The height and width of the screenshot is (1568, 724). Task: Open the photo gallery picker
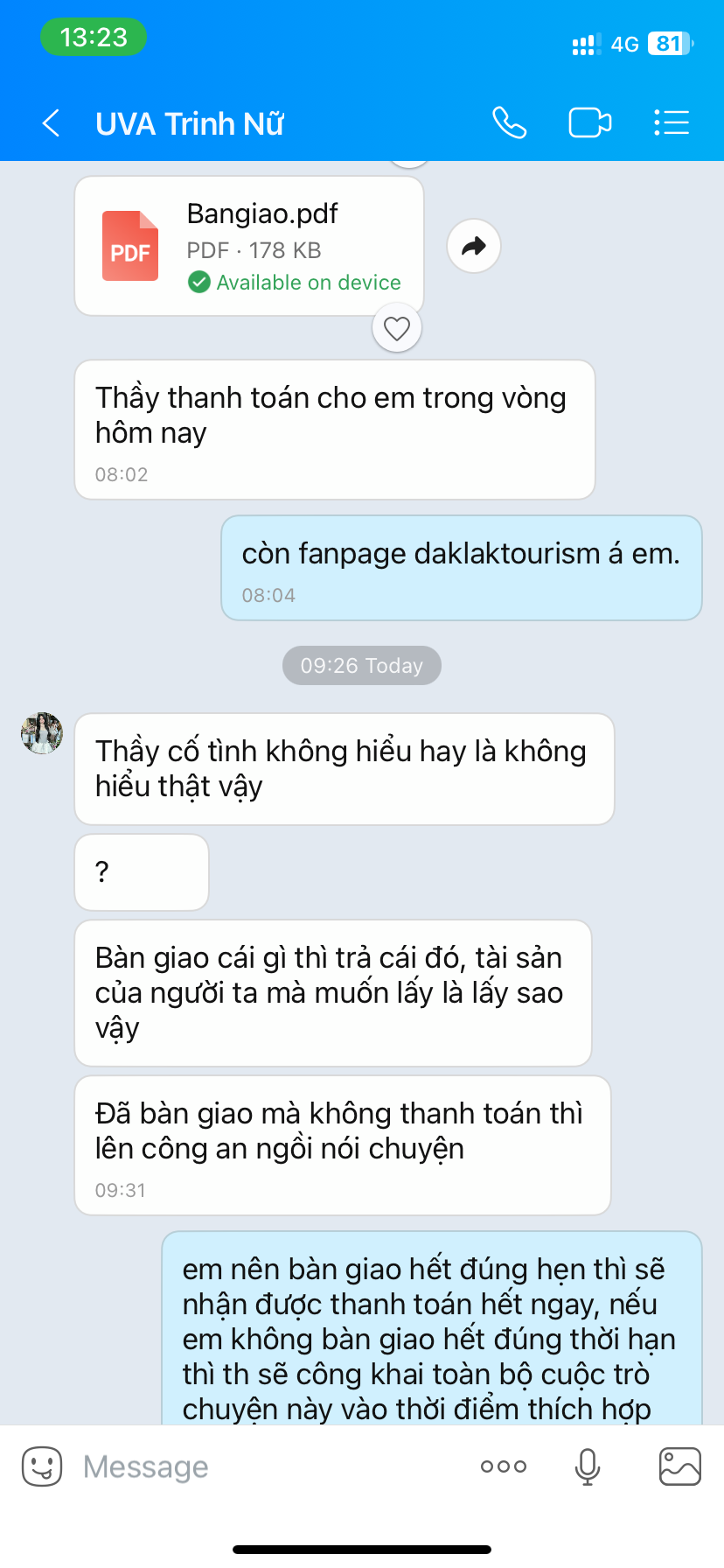pyautogui.click(x=680, y=1466)
